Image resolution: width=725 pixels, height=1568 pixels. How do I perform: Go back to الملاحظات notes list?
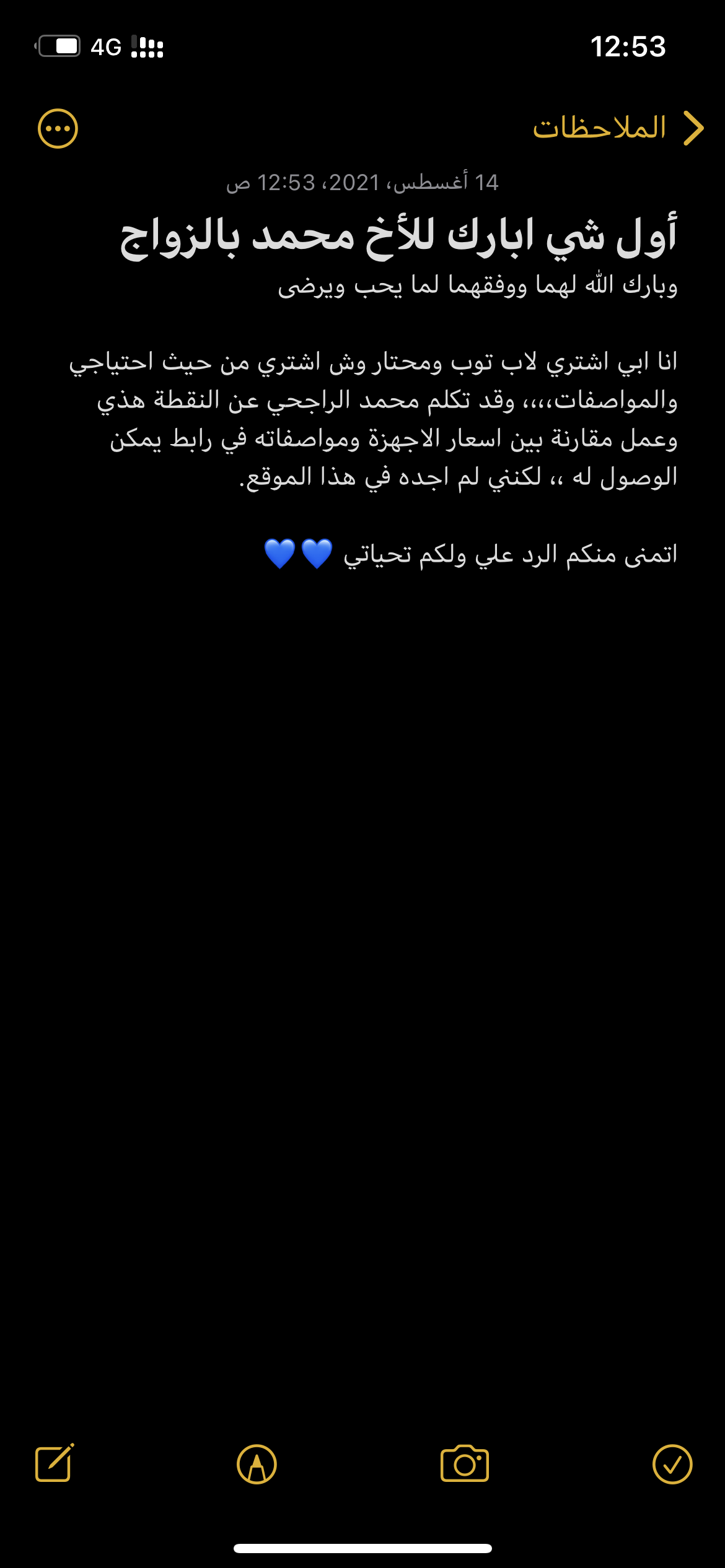(x=618, y=128)
